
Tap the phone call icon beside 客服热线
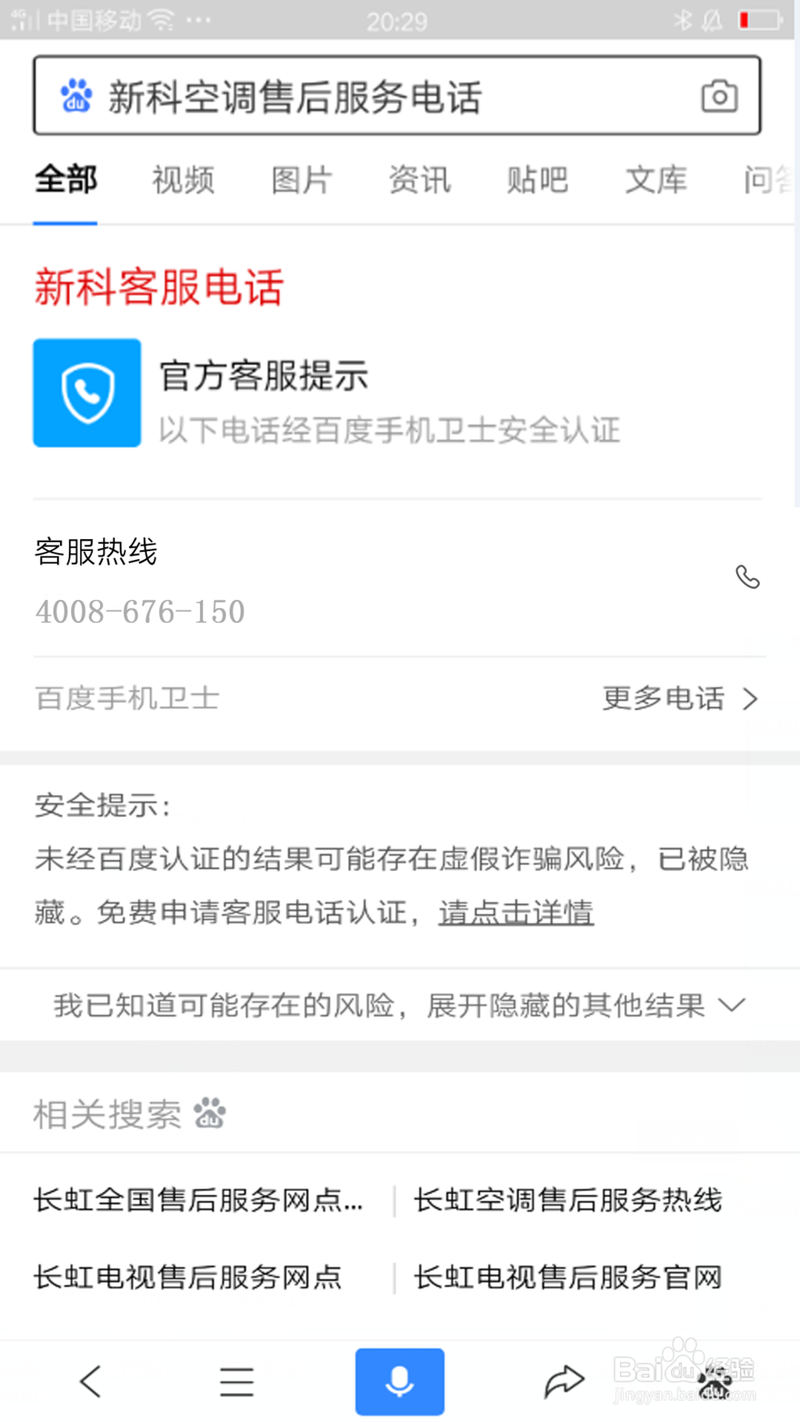(748, 577)
